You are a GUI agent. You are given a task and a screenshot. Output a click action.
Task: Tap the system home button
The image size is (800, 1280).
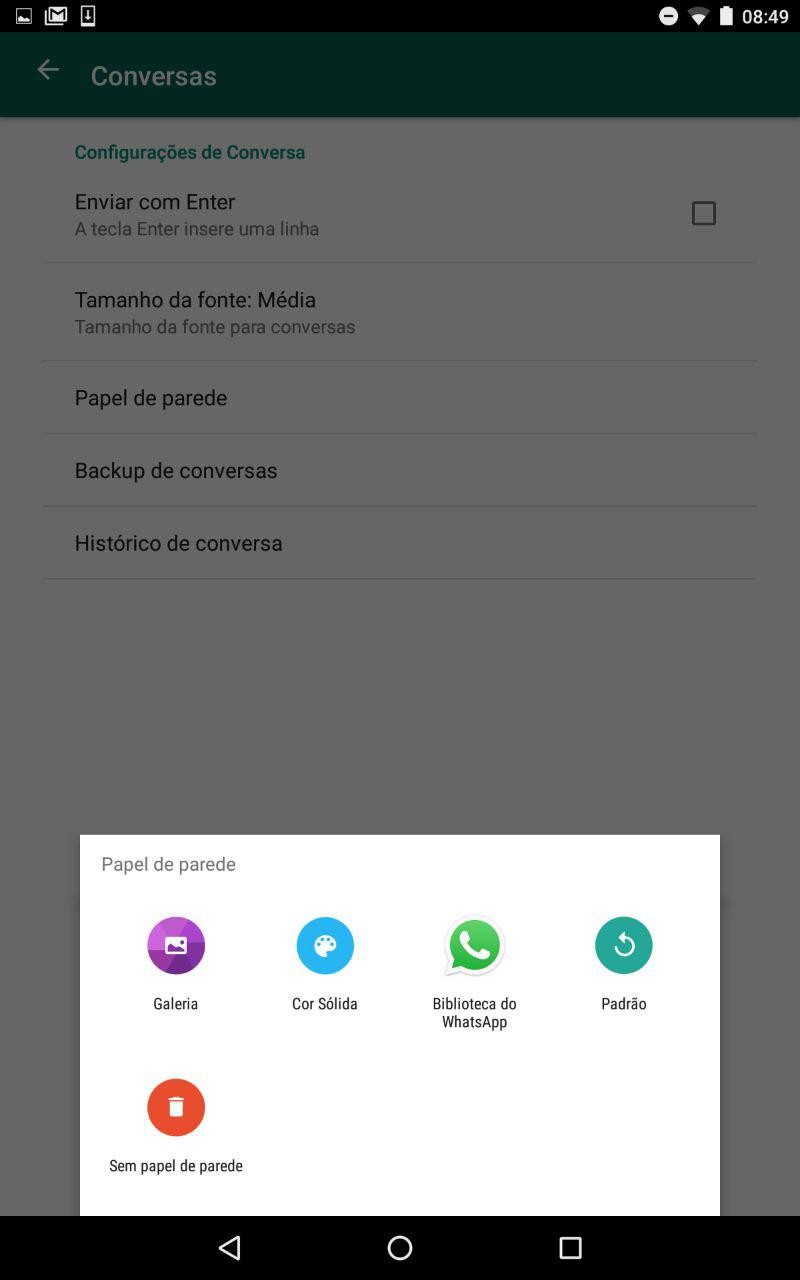click(400, 1248)
